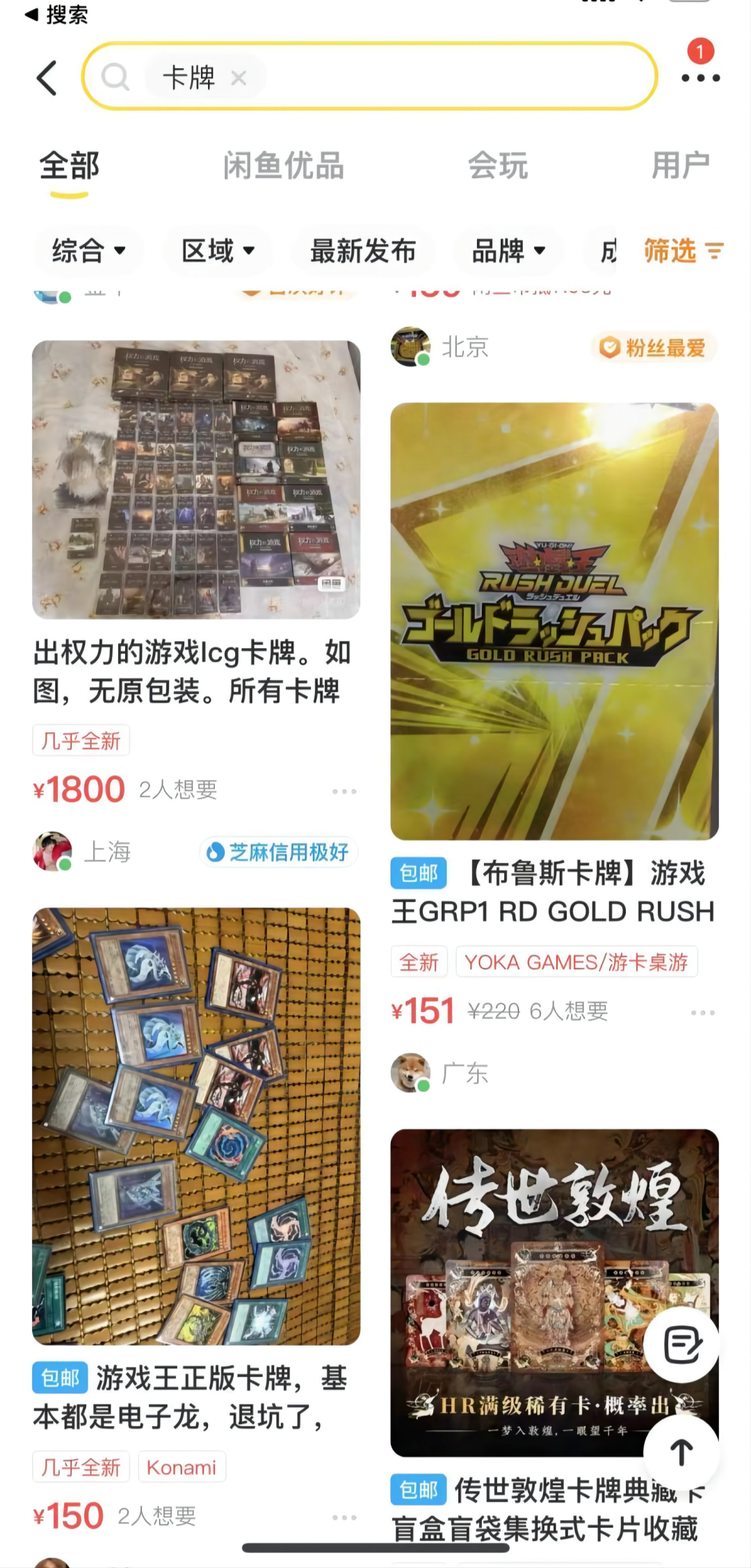Go back using the left arrow
Image resolution: width=751 pixels, height=1568 pixels.
coord(47,77)
